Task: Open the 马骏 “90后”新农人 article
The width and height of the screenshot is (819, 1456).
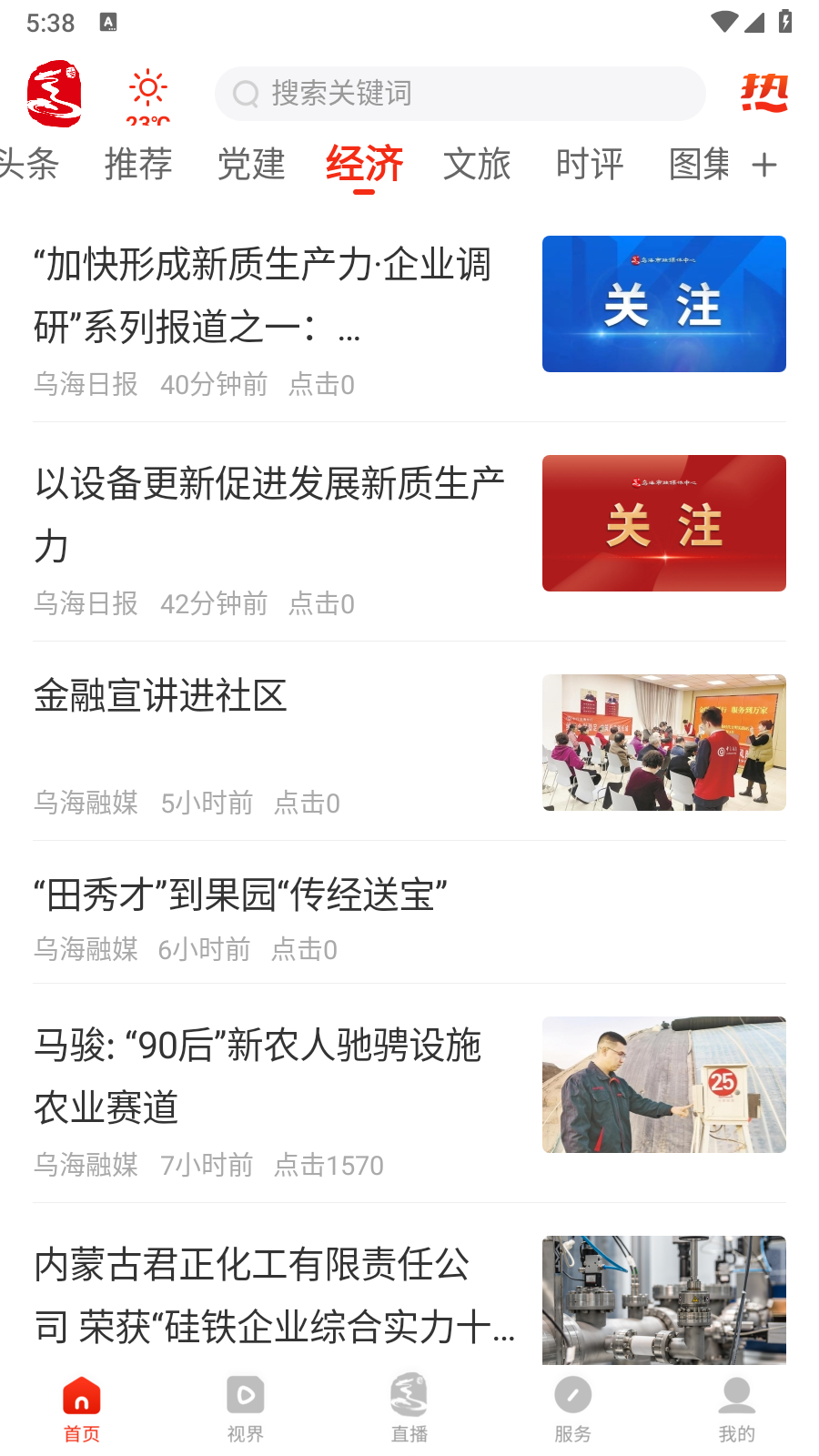Action: point(258,1076)
